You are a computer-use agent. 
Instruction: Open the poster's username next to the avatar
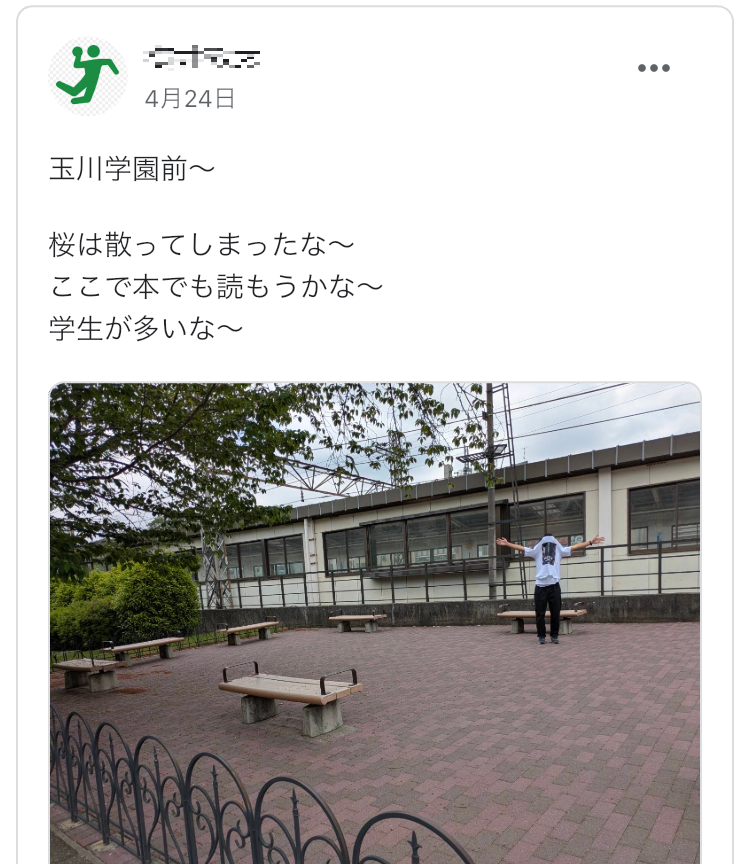pyautogui.click(x=202, y=57)
